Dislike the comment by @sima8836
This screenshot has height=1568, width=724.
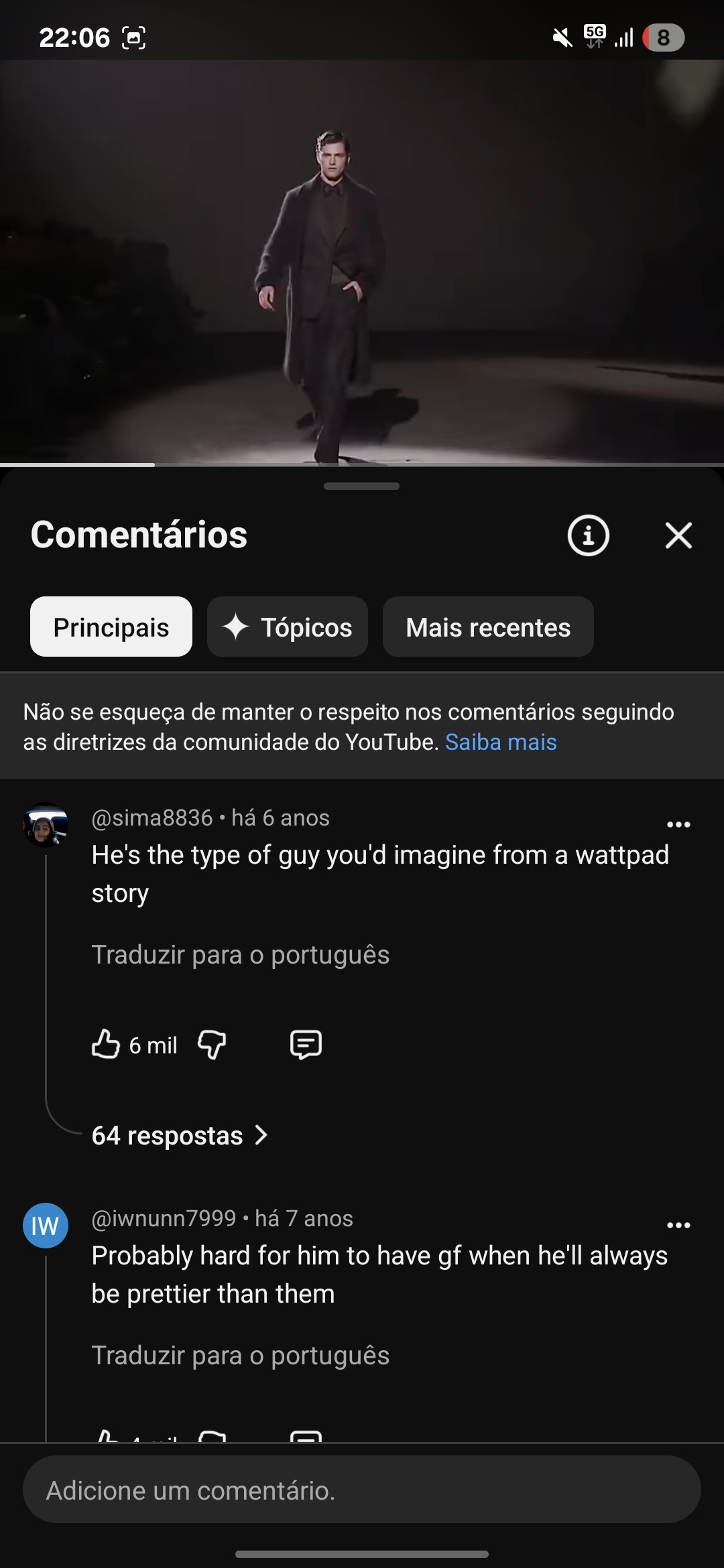pos(212,1045)
